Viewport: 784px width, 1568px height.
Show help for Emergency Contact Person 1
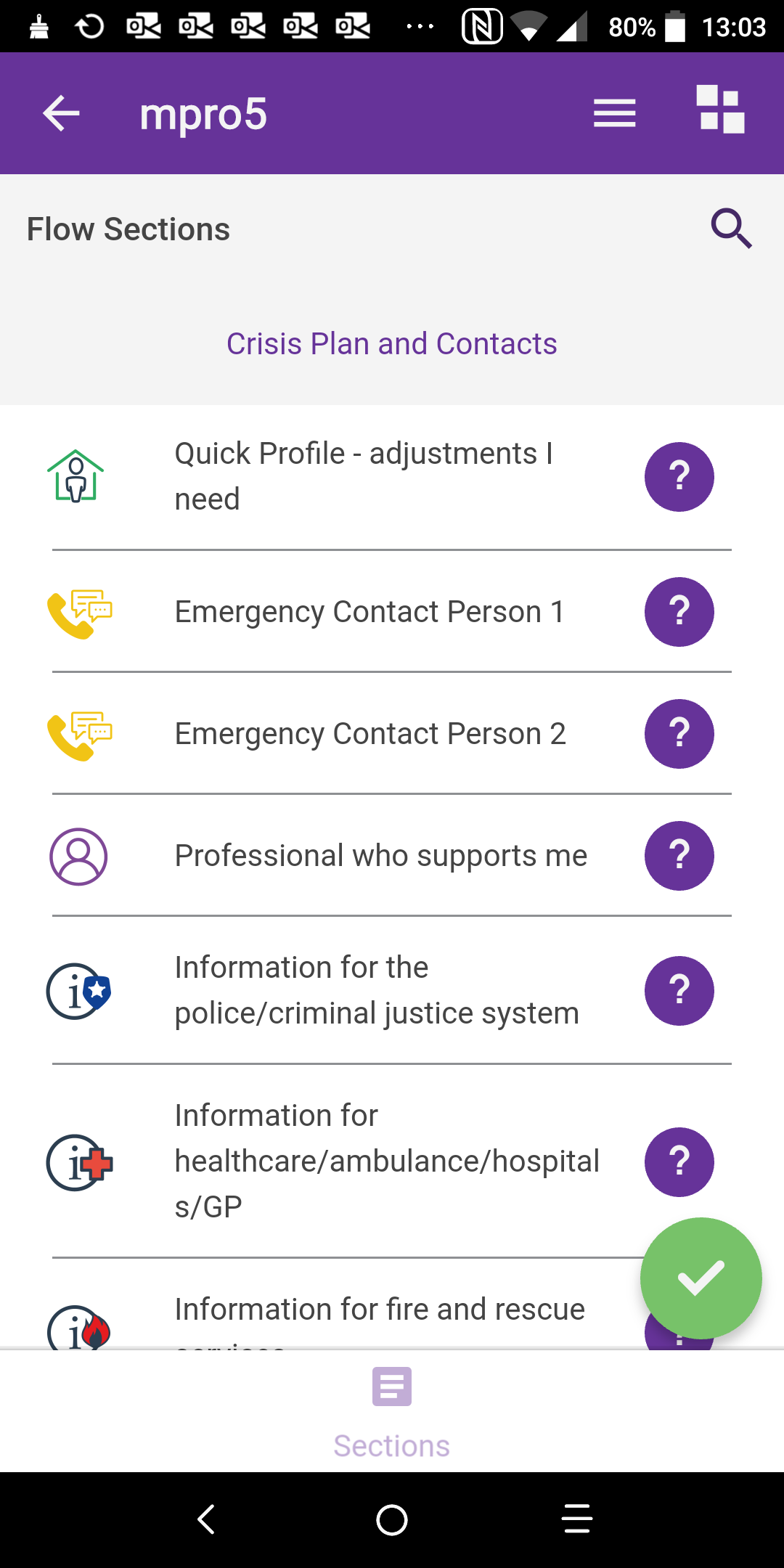679,612
